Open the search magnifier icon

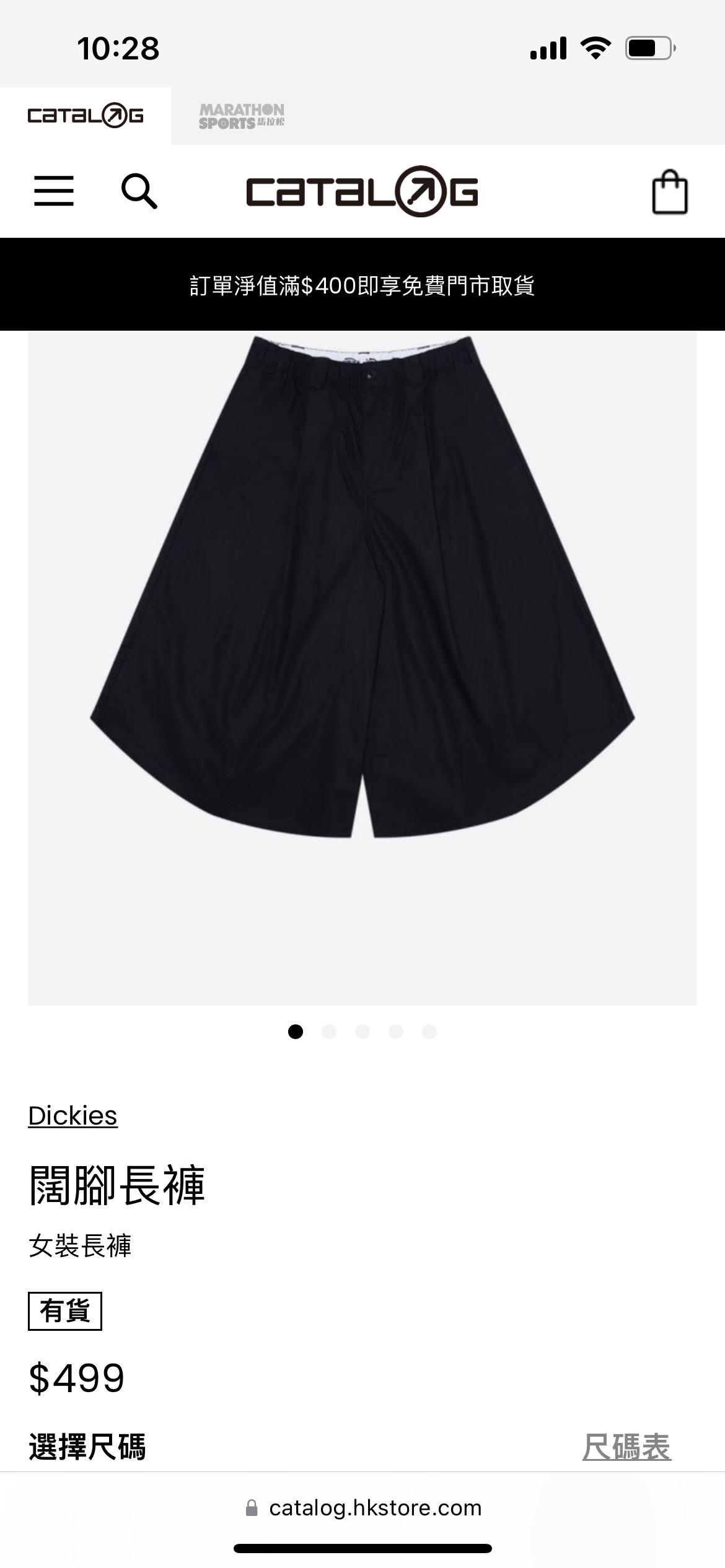coord(139,191)
